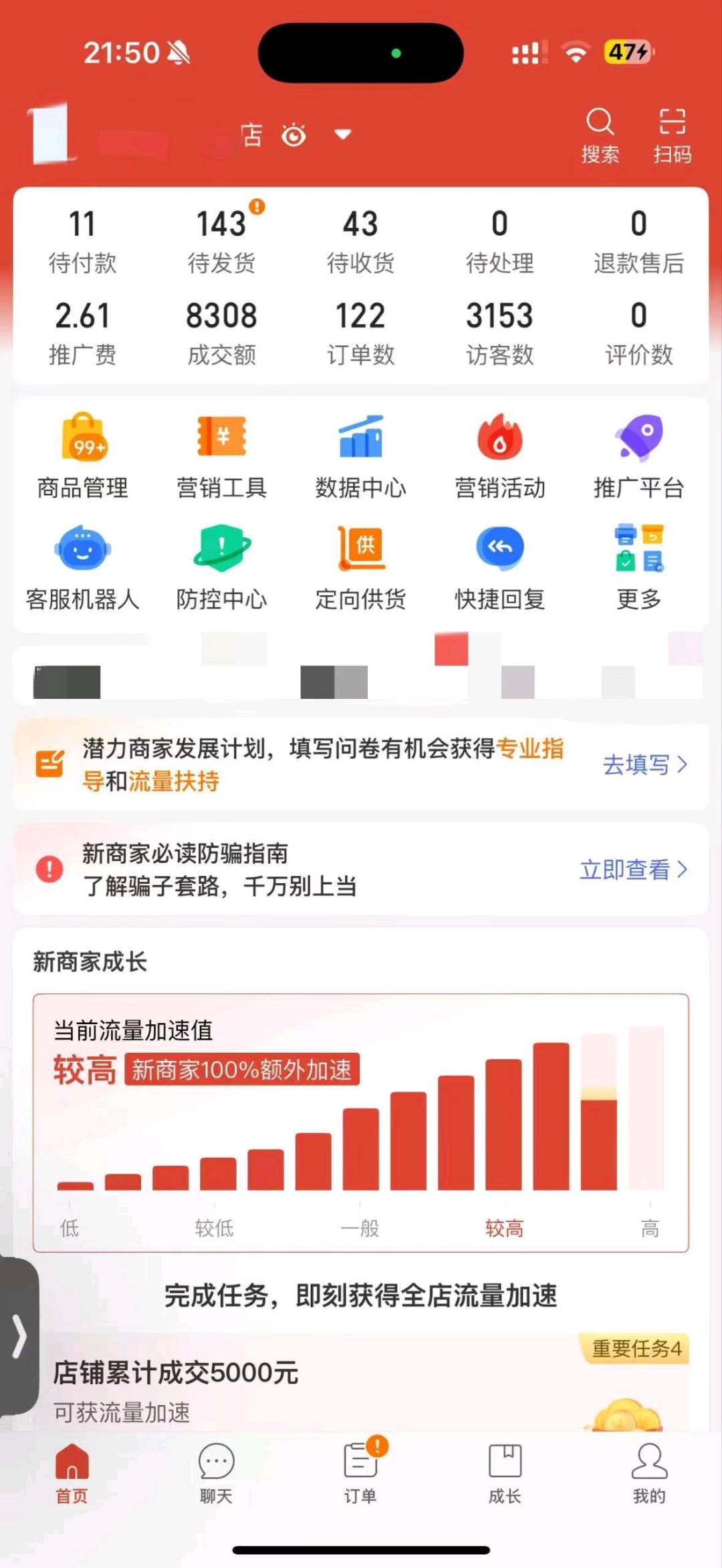Open the 搜索 search function
This screenshot has height=1568, width=722.
pos(600,132)
